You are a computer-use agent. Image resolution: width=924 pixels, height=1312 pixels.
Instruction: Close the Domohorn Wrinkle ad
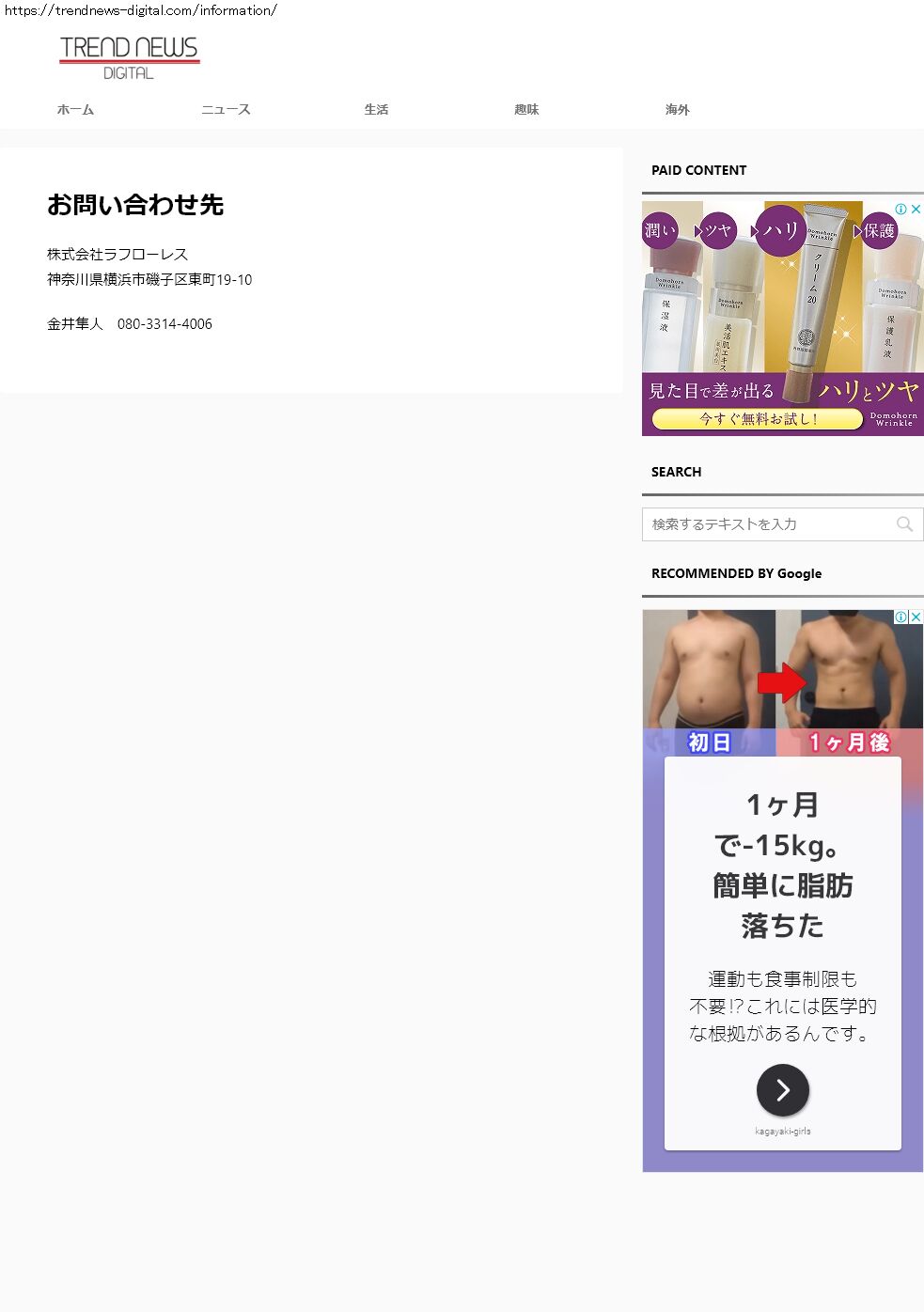[x=916, y=209]
